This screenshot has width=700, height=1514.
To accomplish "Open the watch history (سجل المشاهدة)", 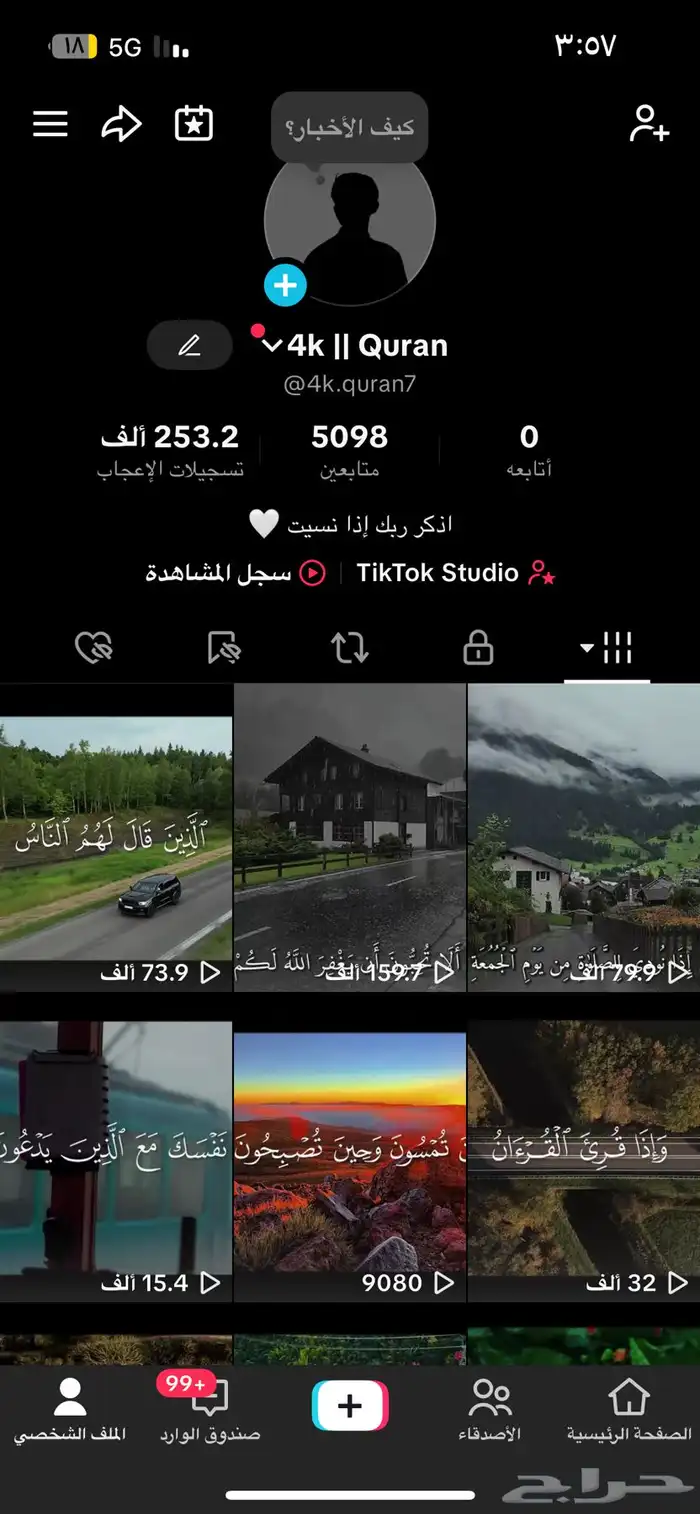I will [236, 573].
